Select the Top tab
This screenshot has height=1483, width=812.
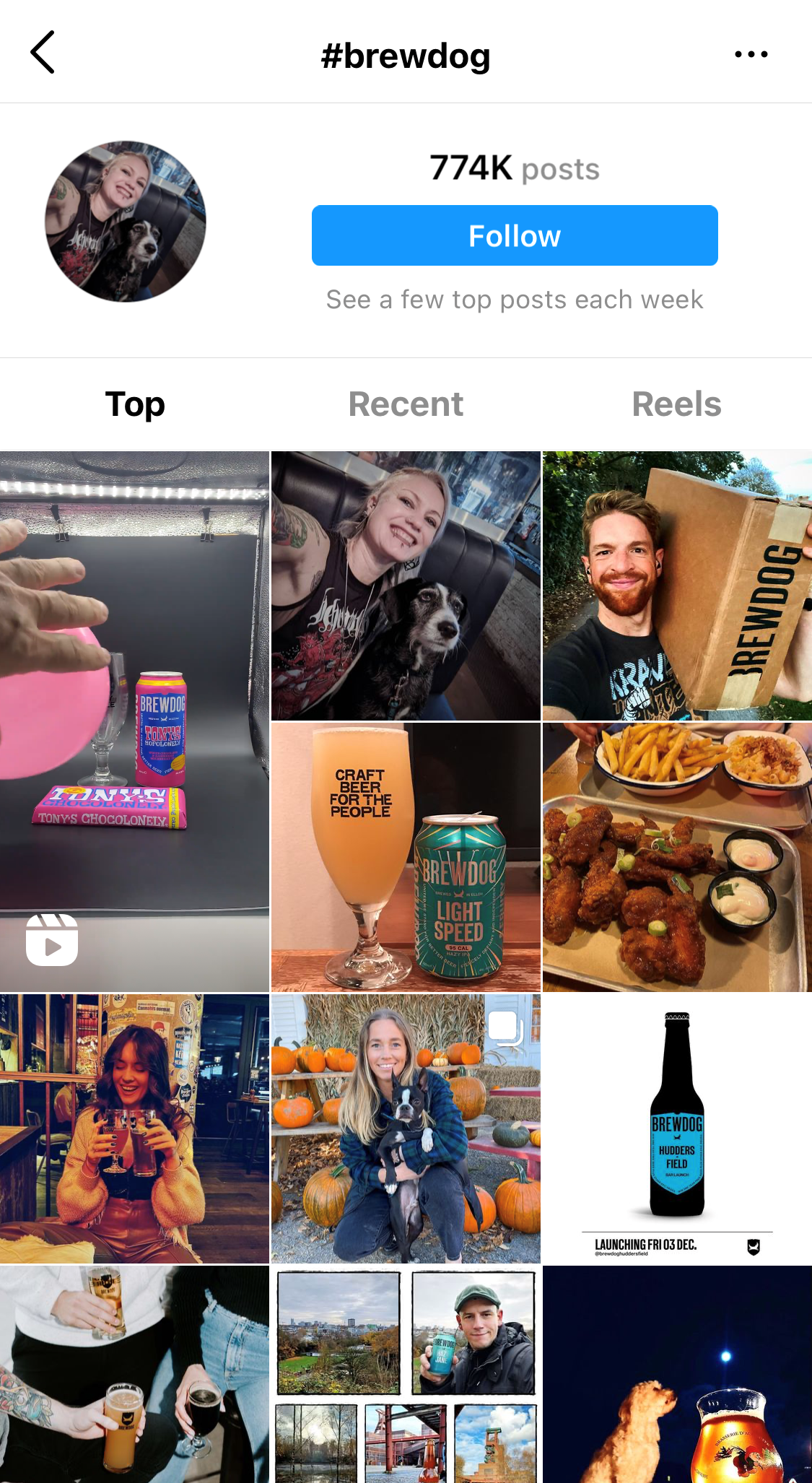pyautogui.click(x=134, y=404)
